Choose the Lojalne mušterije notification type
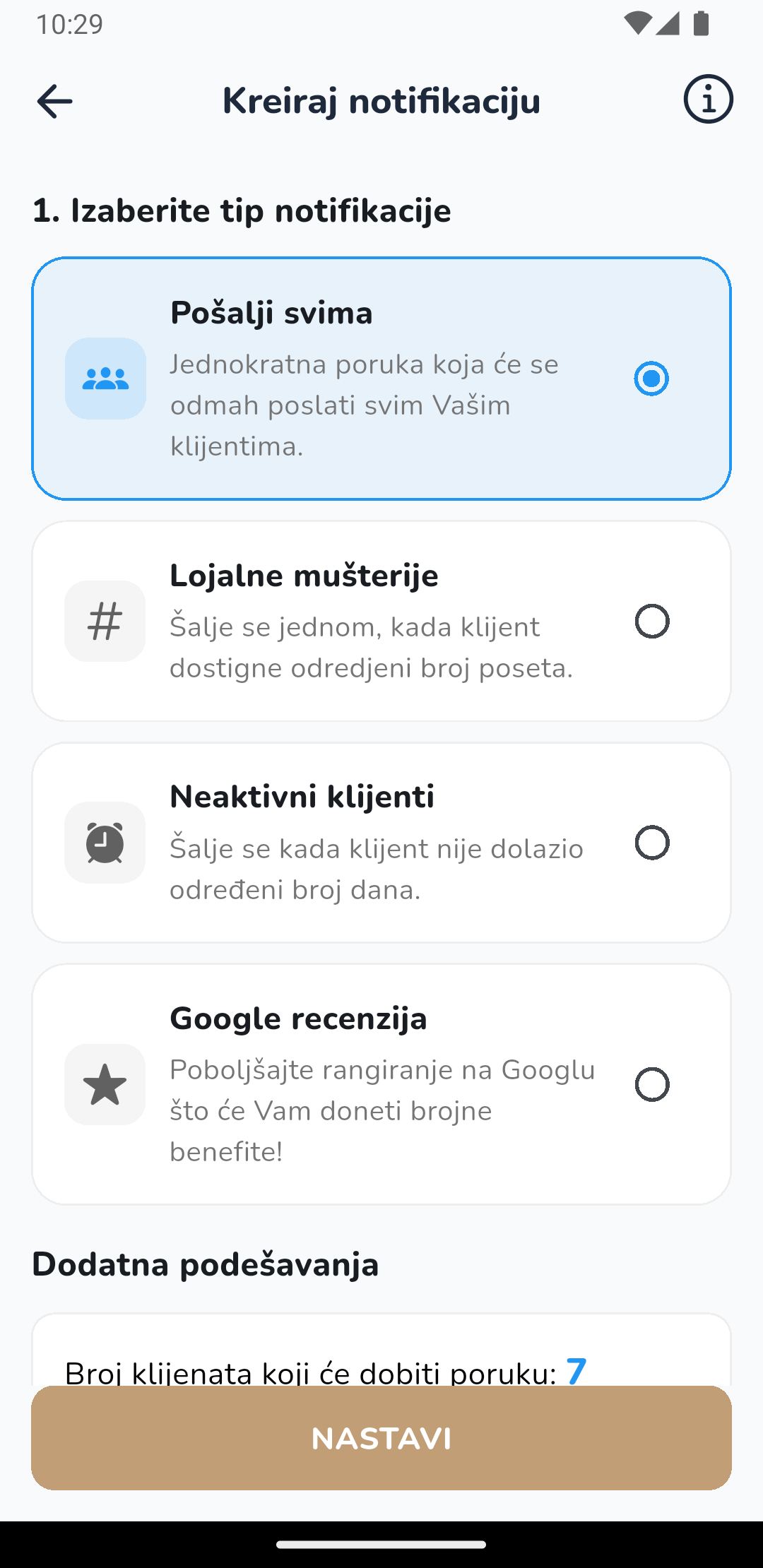The width and height of the screenshot is (763, 1568). click(651, 622)
